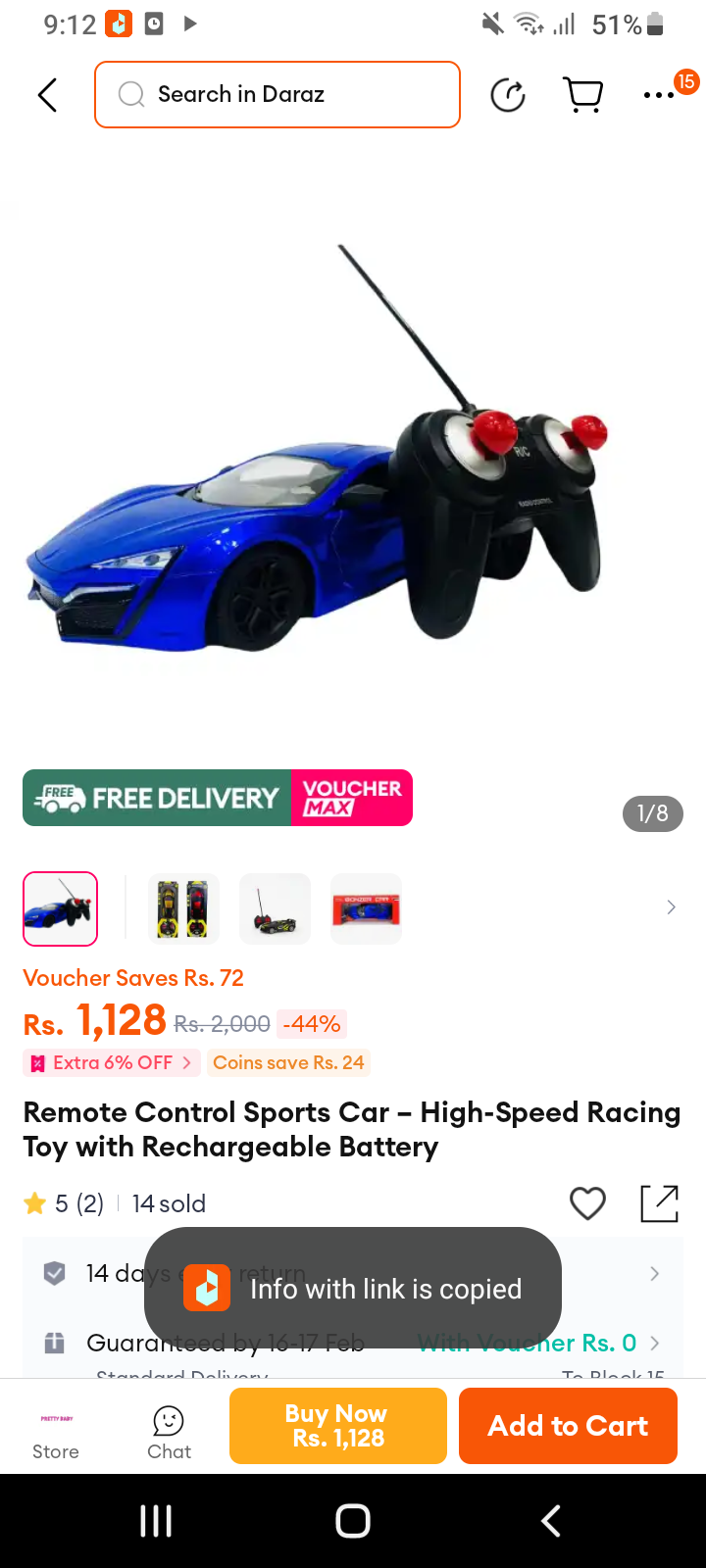Select the second product thumbnail with two cars
Viewport: 706px width, 1568px height.
(183, 908)
